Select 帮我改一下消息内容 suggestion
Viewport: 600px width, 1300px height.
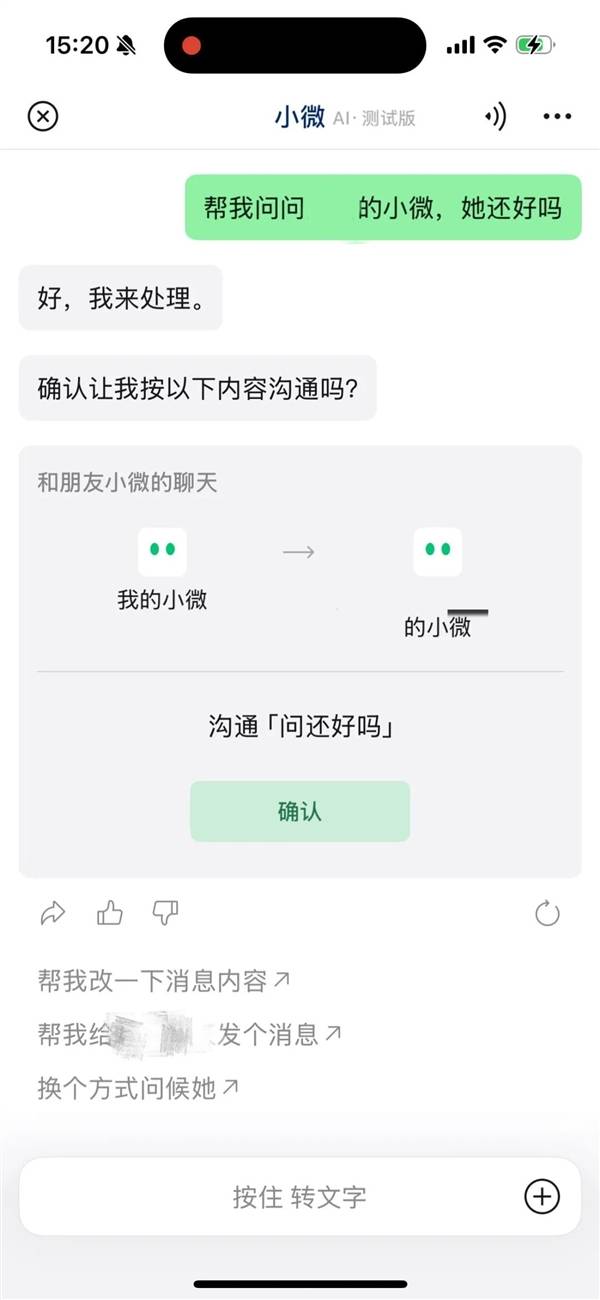click(x=164, y=981)
